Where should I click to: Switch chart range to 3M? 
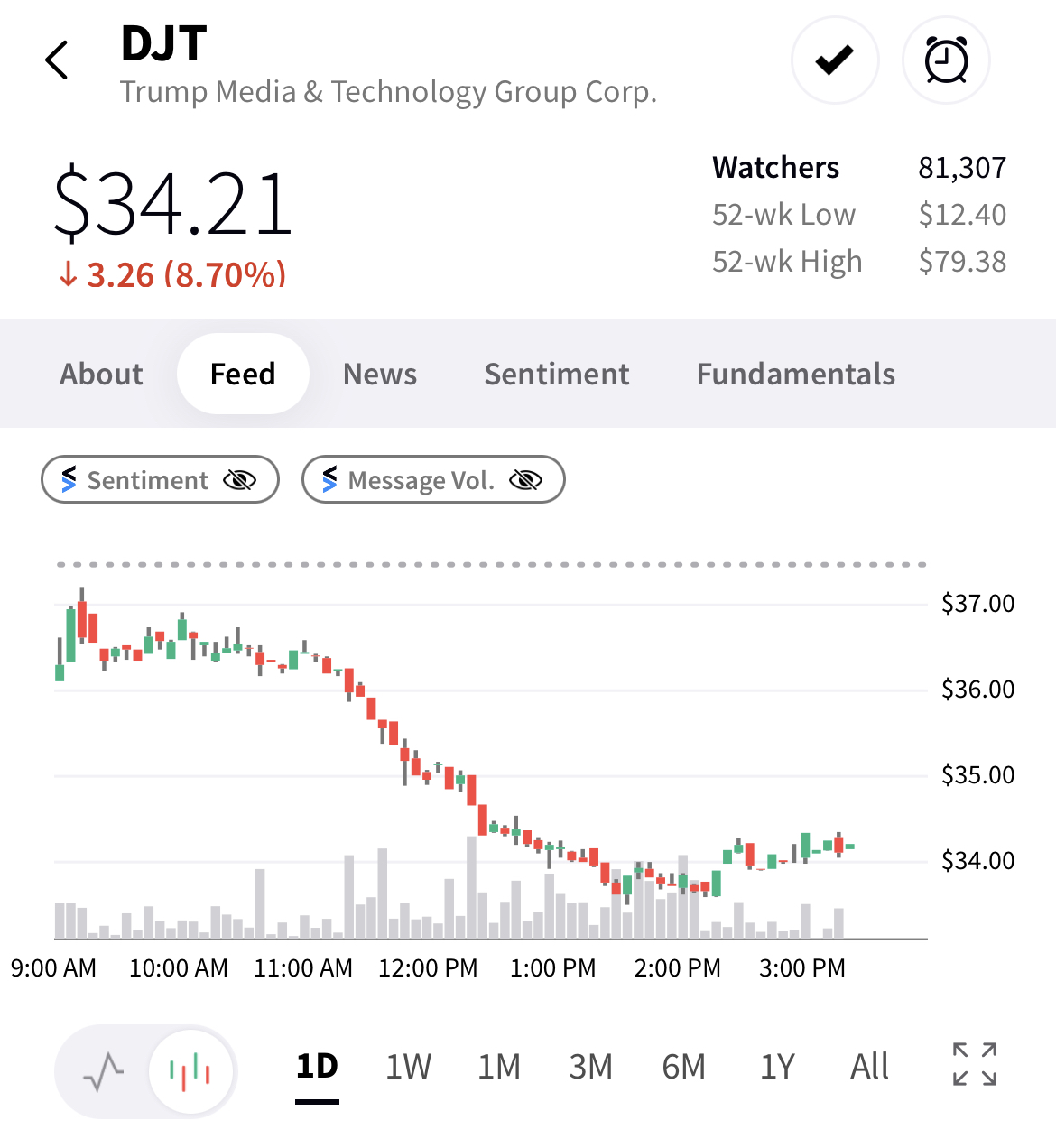coord(590,1067)
